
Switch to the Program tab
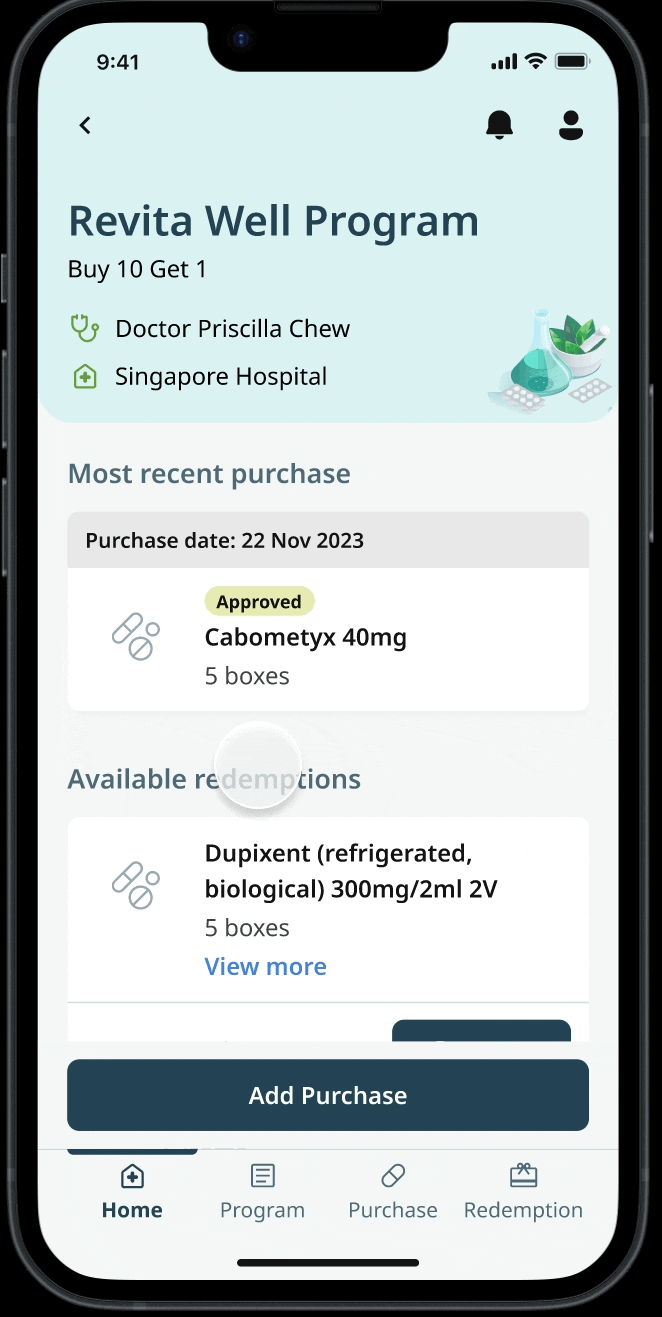(x=262, y=1192)
